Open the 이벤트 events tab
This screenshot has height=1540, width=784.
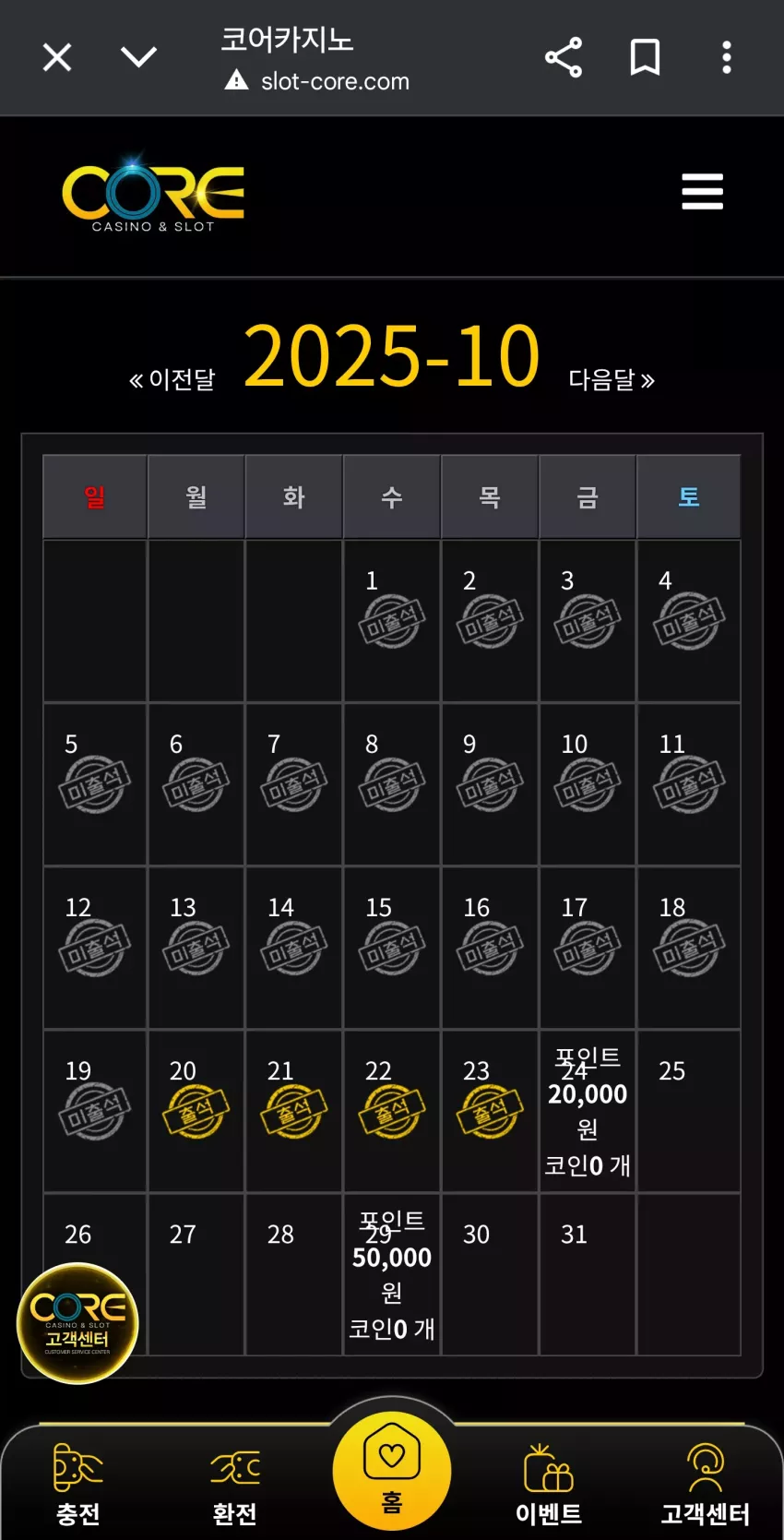tap(549, 1483)
